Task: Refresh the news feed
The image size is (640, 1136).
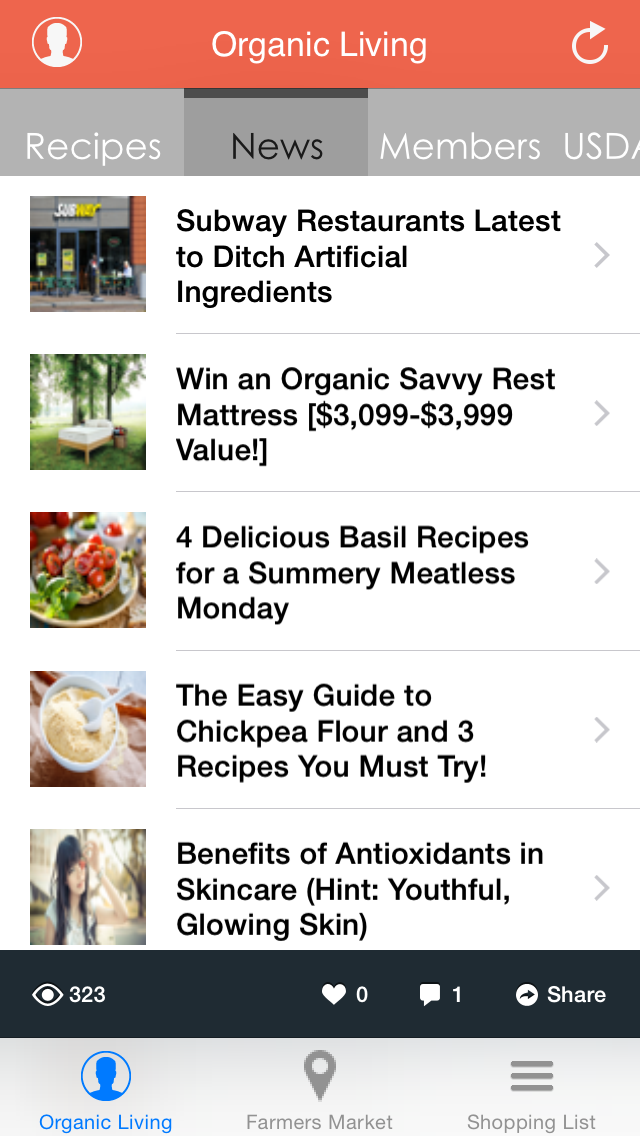Action: tap(589, 44)
